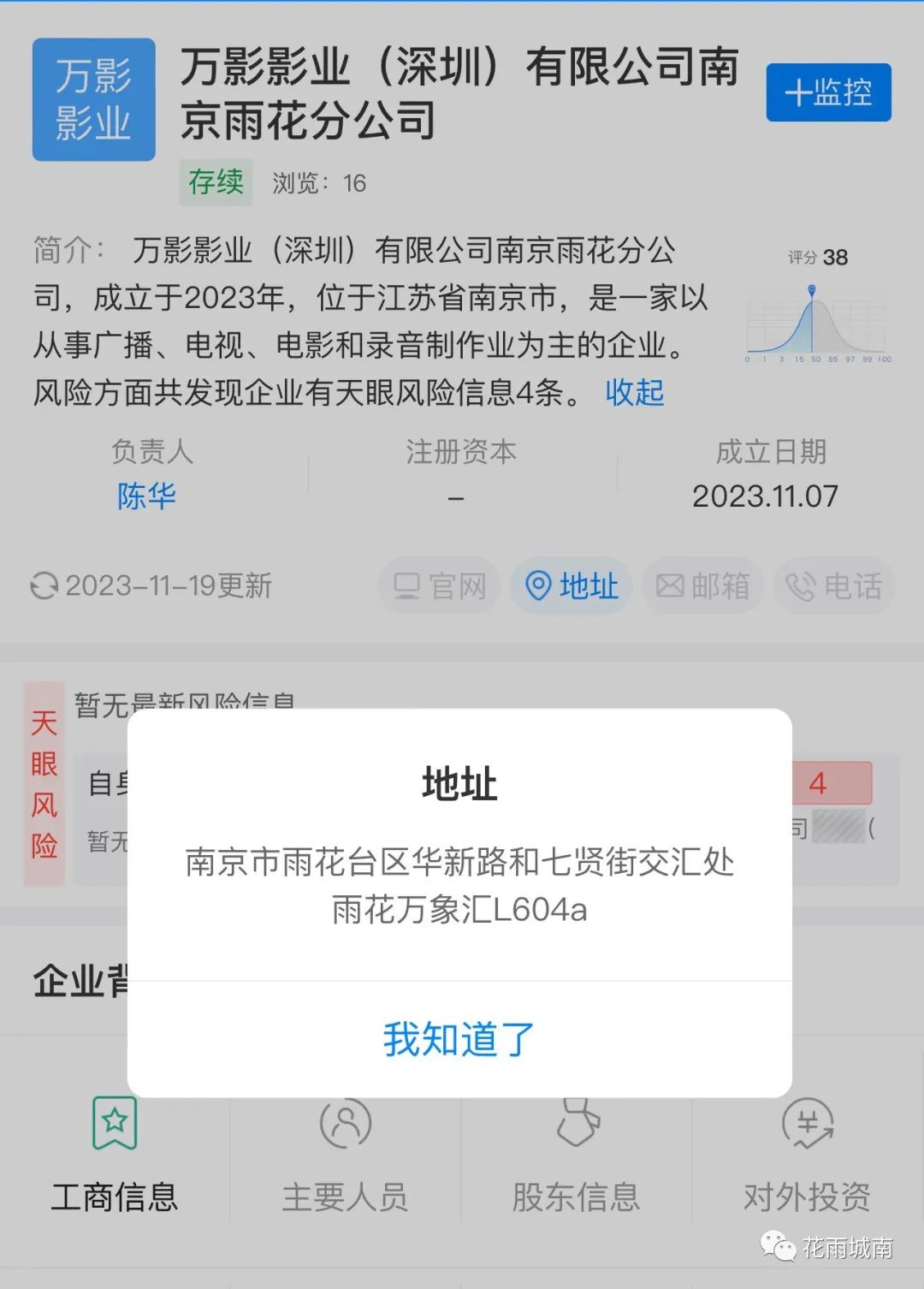Tap the +监控 monitor button
The image size is (924, 1289).
pos(828,92)
